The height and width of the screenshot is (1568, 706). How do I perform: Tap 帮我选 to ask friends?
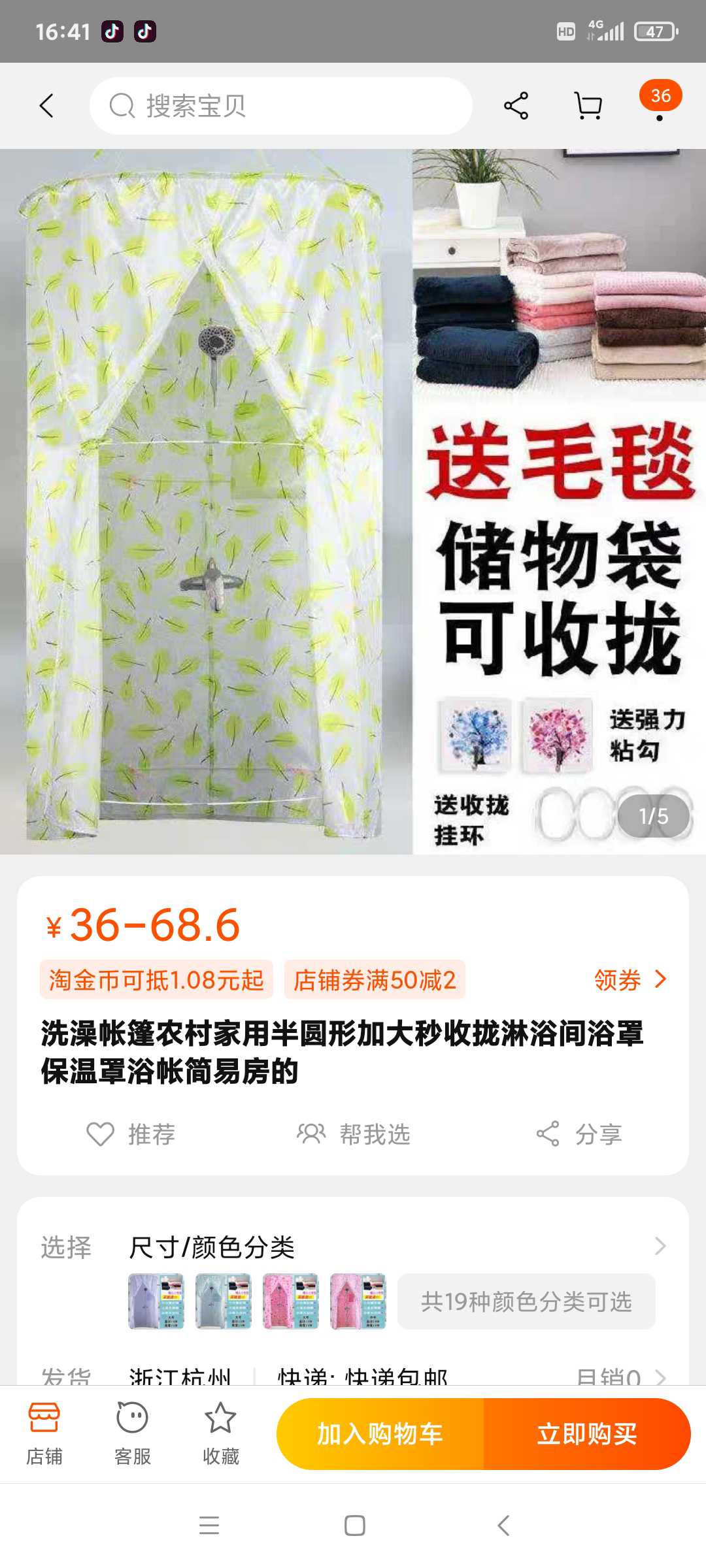(x=353, y=1134)
